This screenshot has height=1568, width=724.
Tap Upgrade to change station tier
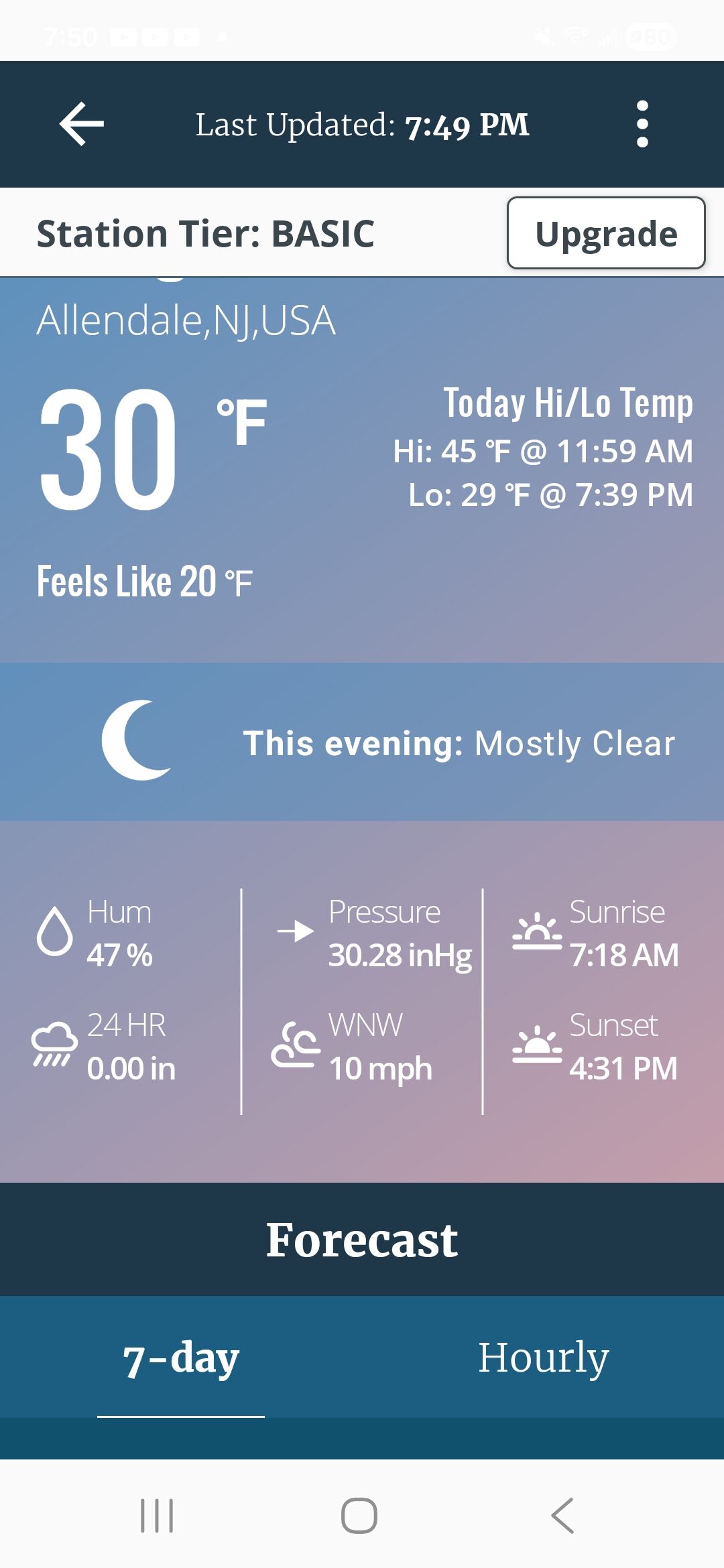[606, 233]
